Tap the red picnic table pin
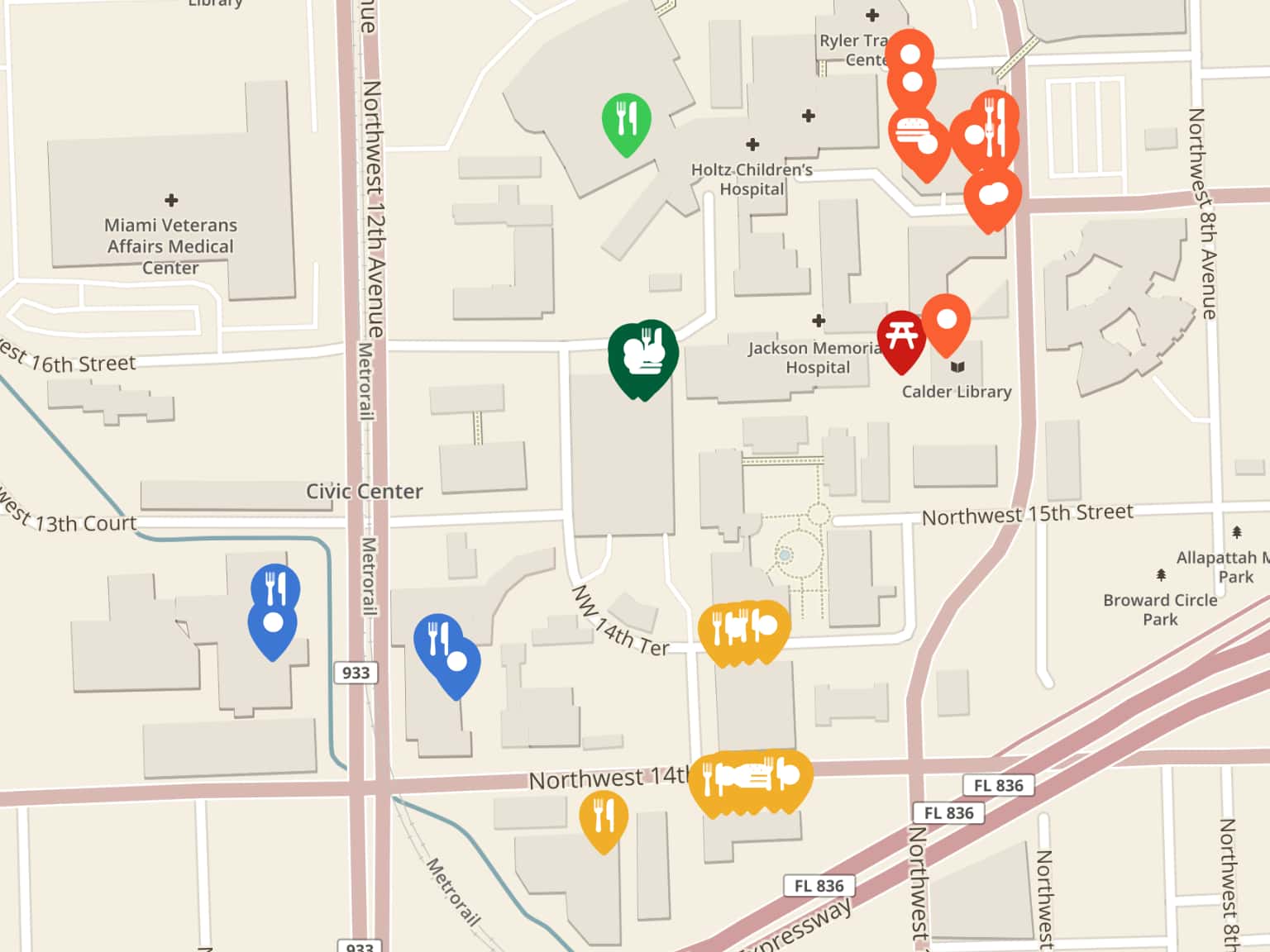 coord(900,338)
